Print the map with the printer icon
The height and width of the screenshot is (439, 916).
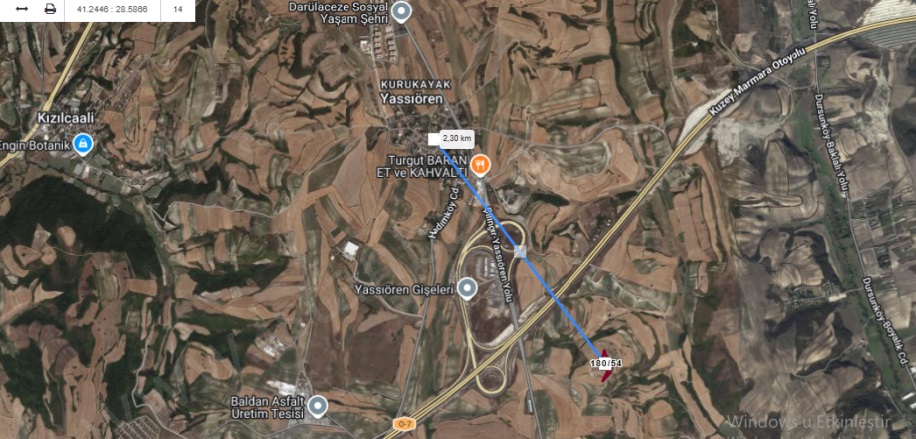pos(50,9)
